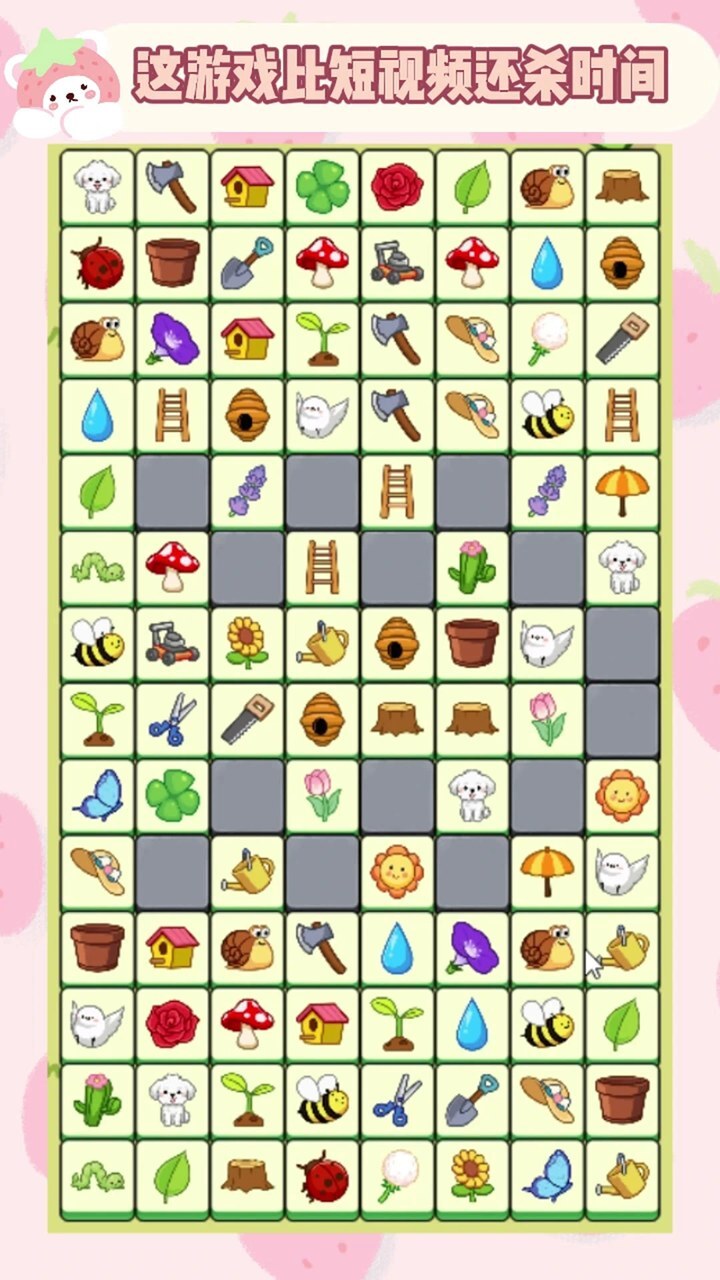Pick the saw between scissors and beehive
The width and height of the screenshot is (720, 1280).
pyautogui.click(x=247, y=719)
